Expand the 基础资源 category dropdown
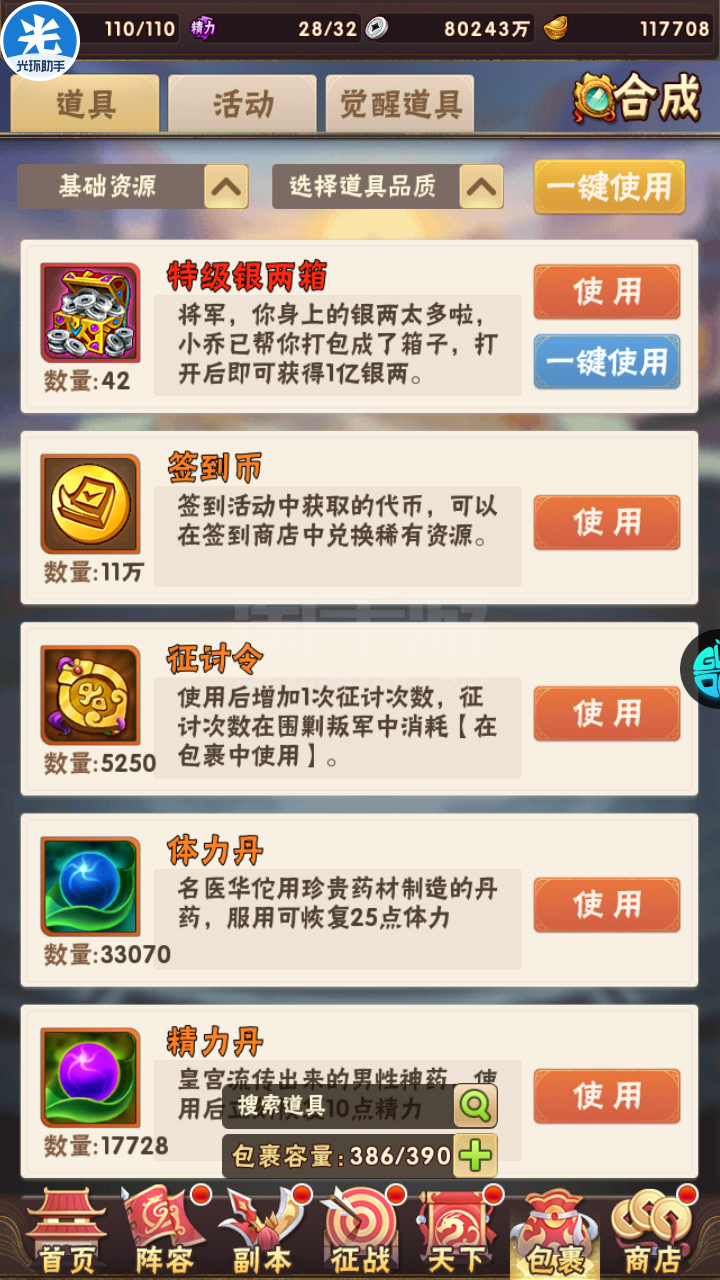Viewport: 720px width, 1280px height. click(x=133, y=186)
